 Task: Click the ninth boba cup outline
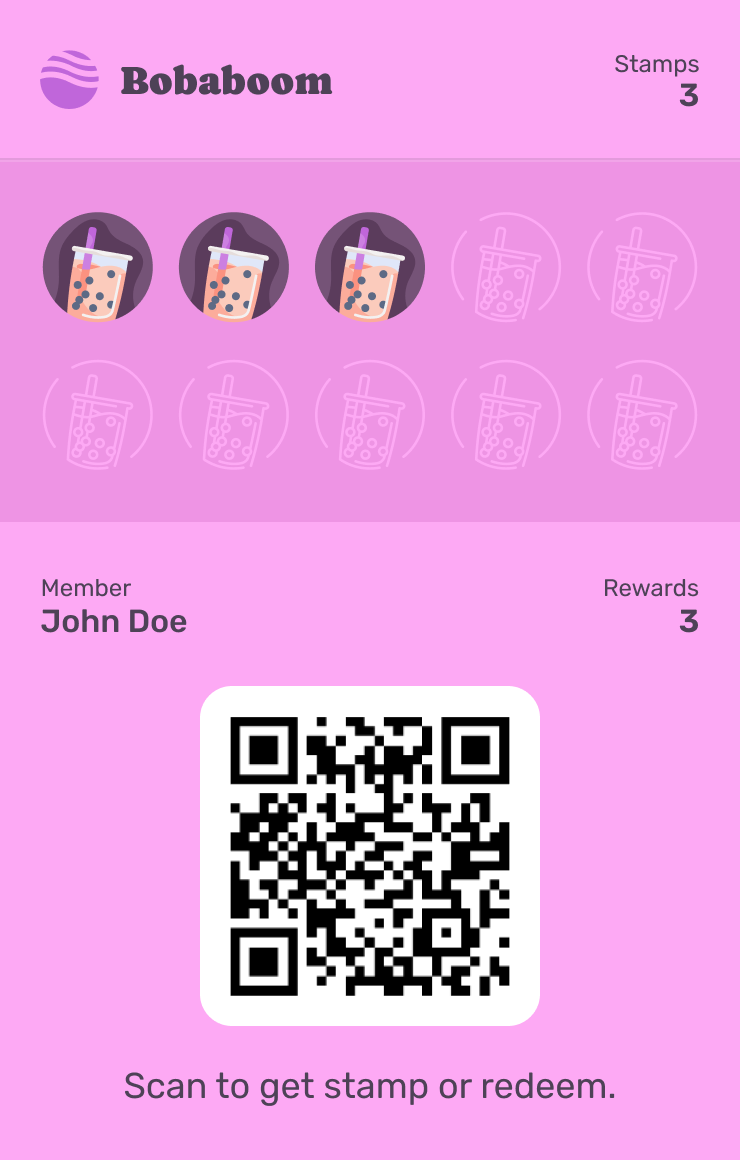506,414
